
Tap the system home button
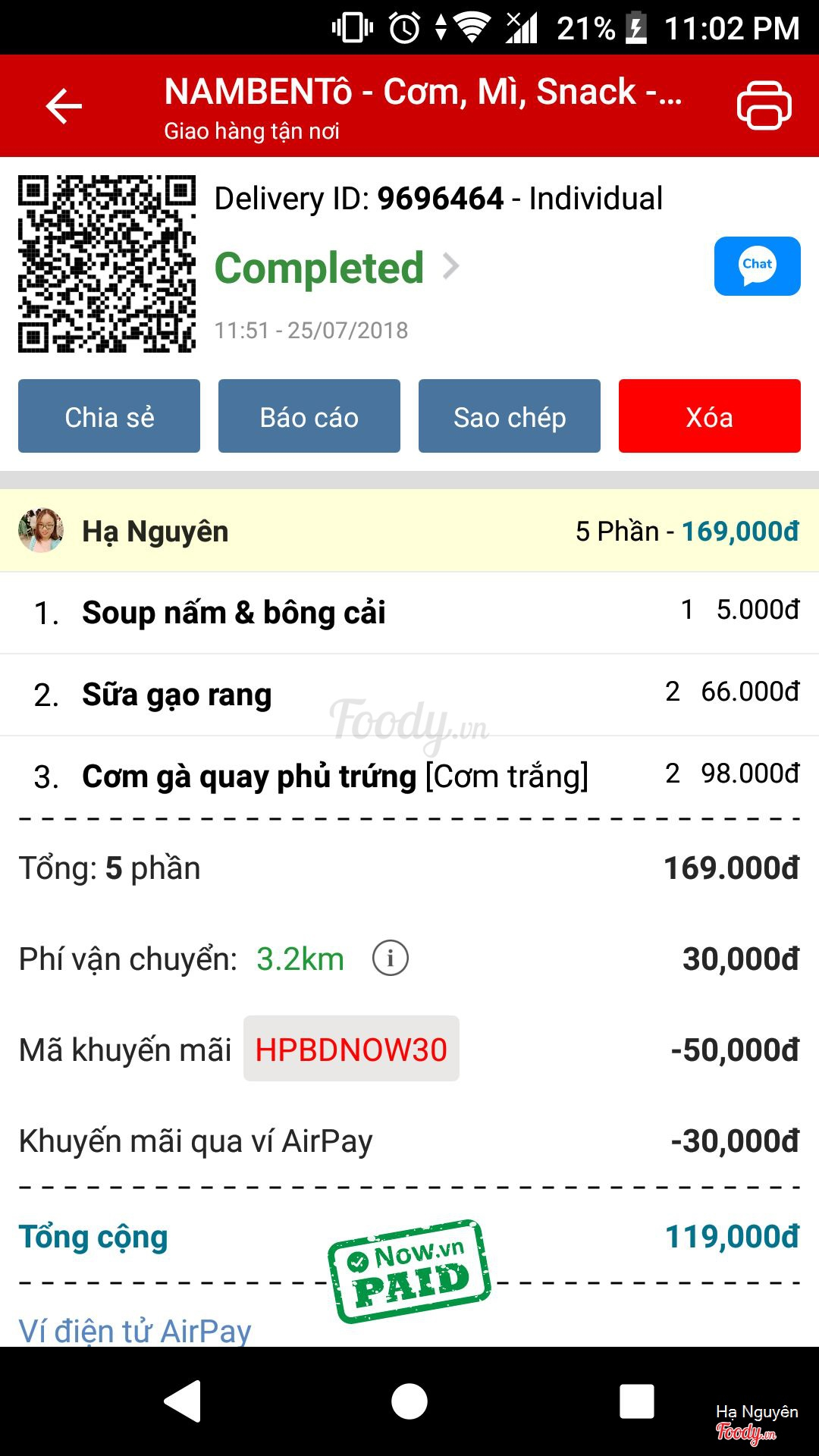point(409,1401)
